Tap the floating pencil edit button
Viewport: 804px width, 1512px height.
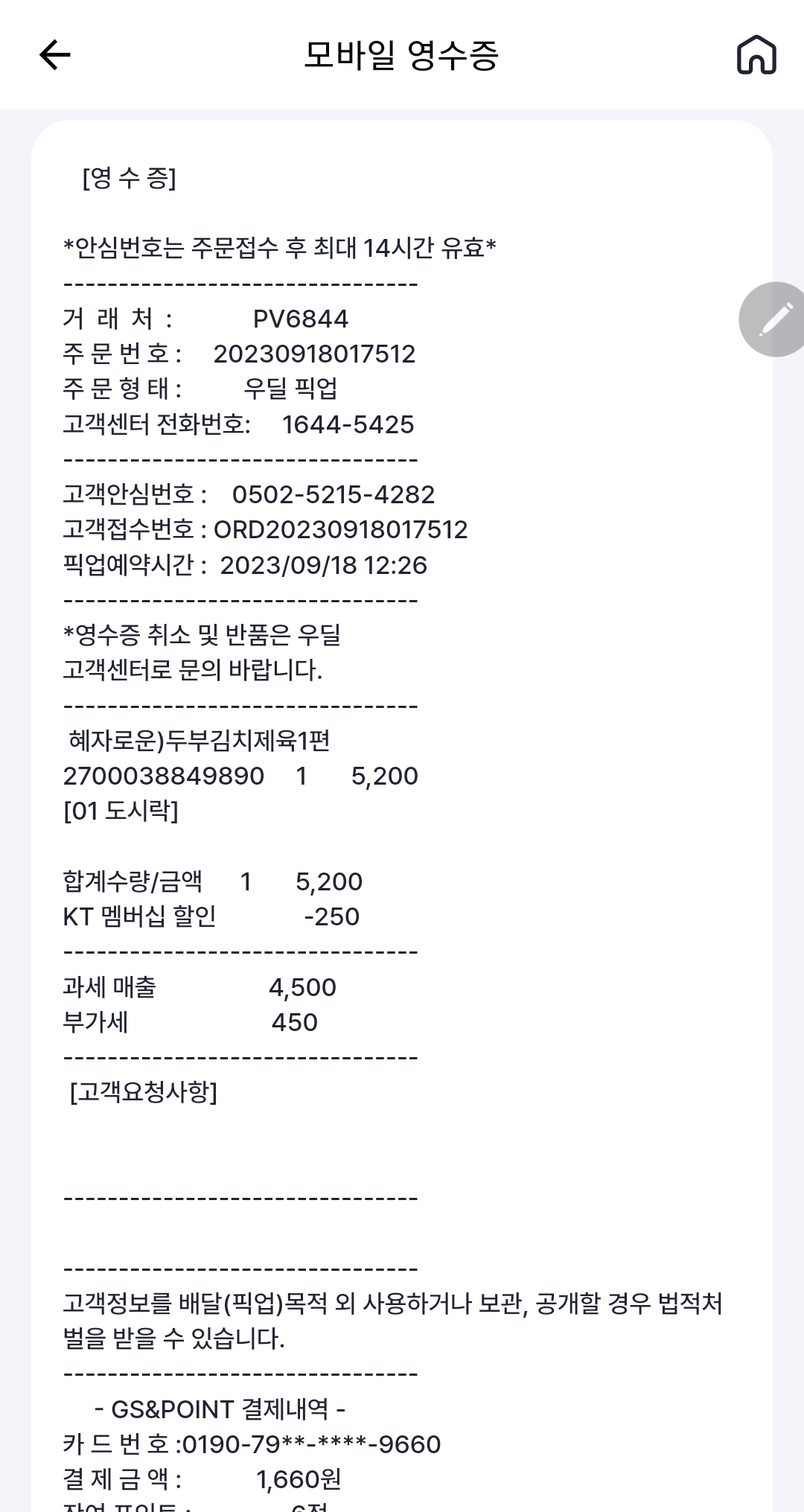click(x=774, y=319)
